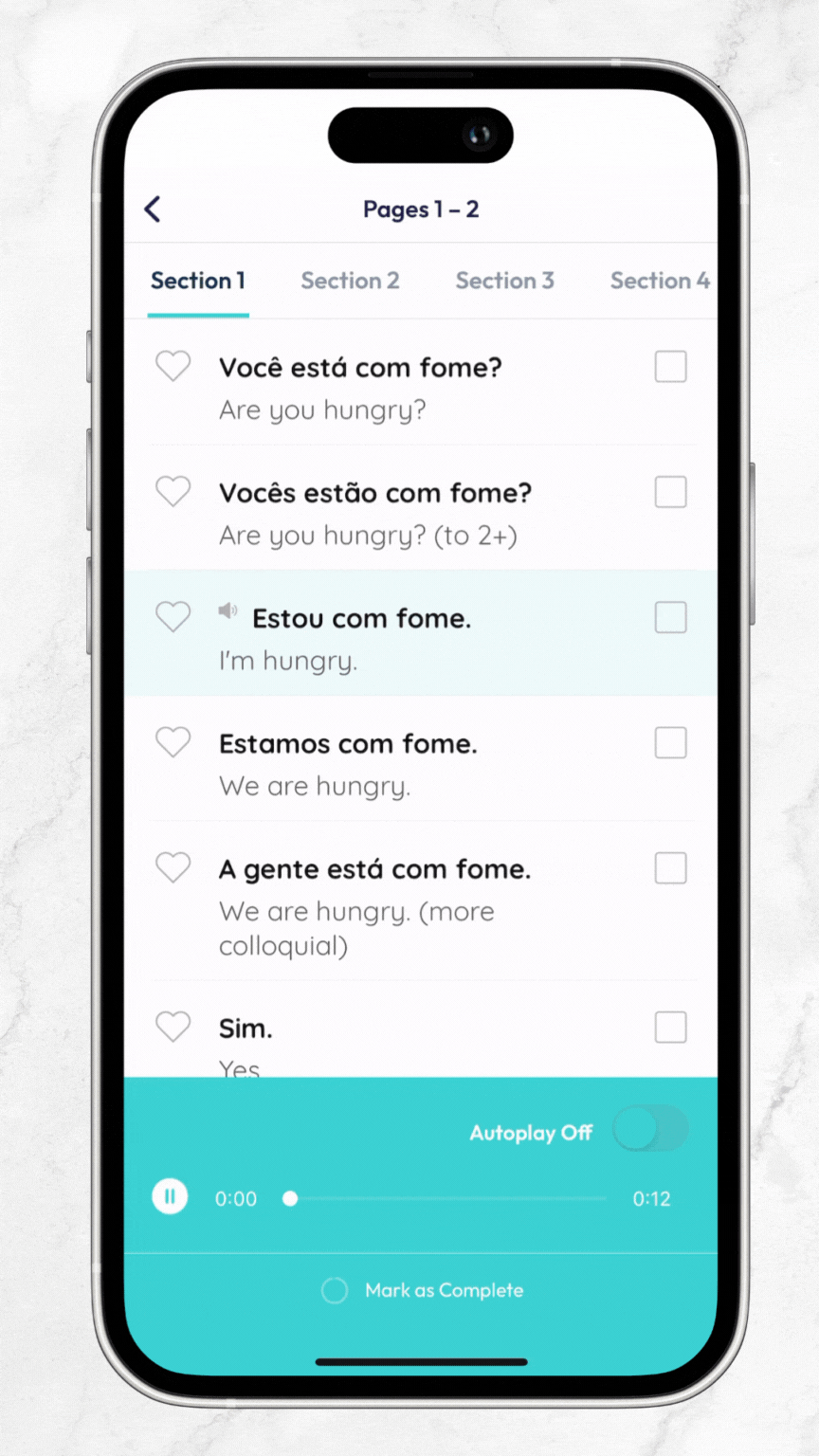Heart "A gente está com fome."

(x=173, y=867)
